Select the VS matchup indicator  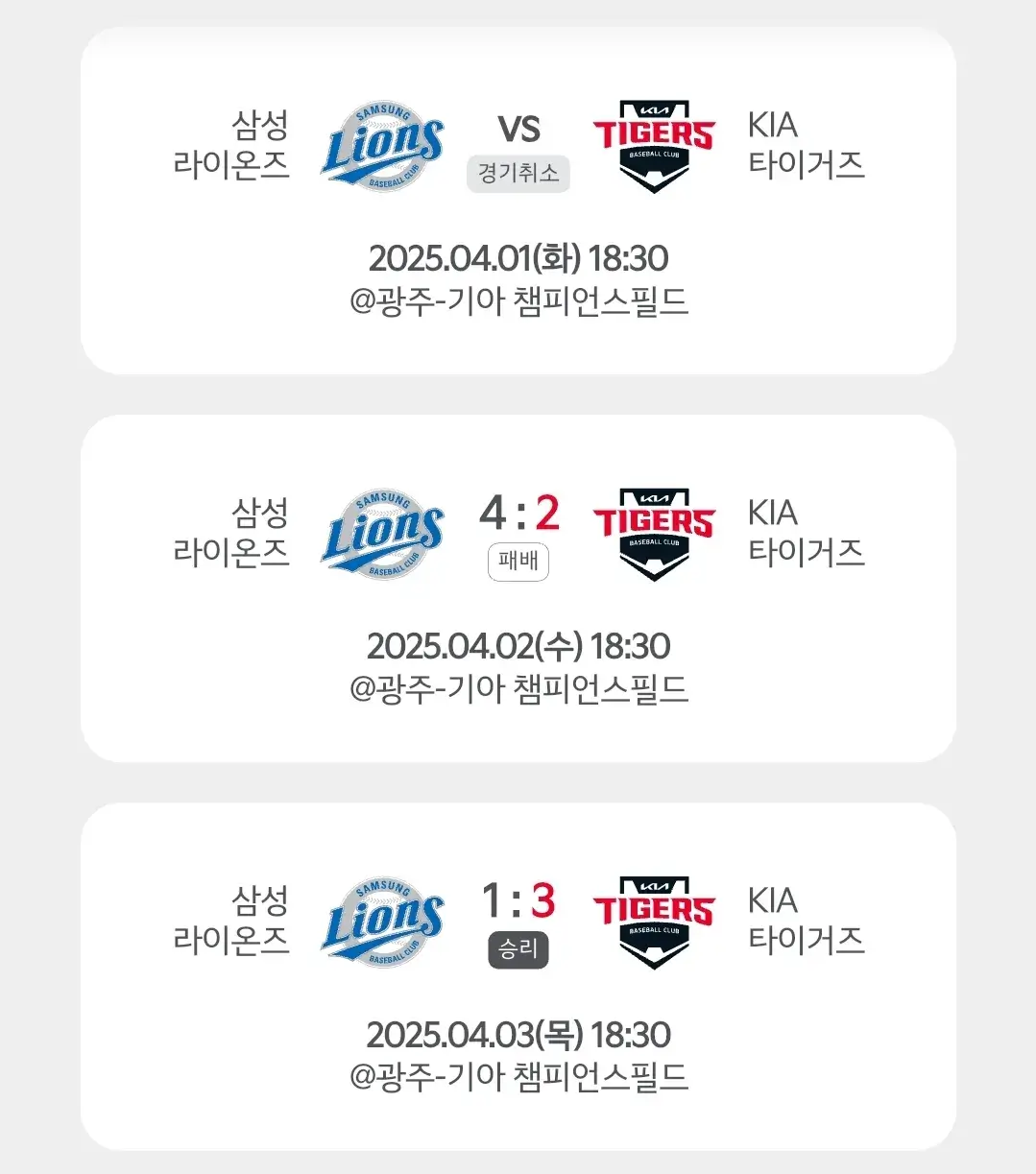click(x=518, y=127)
